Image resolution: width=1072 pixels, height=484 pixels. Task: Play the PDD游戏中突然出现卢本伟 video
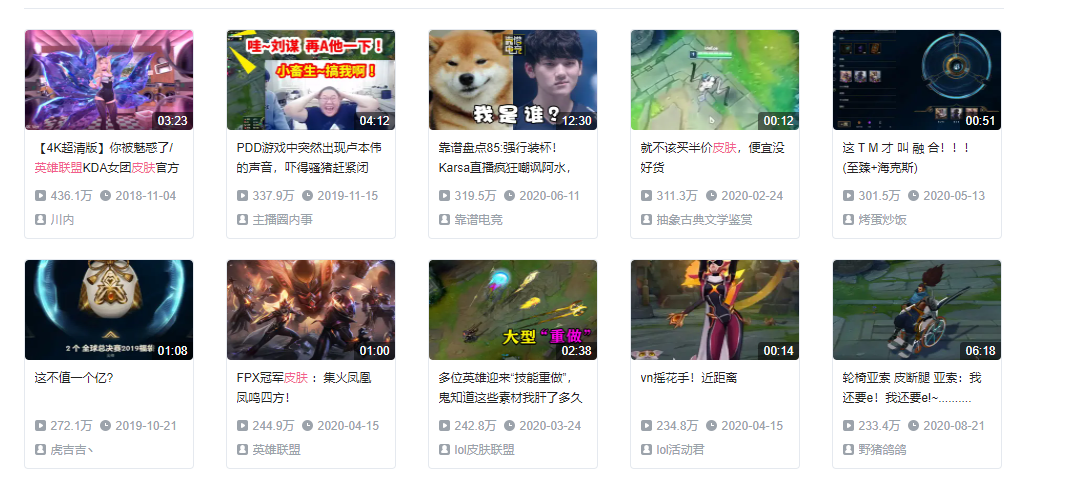(x=311, y=80)
